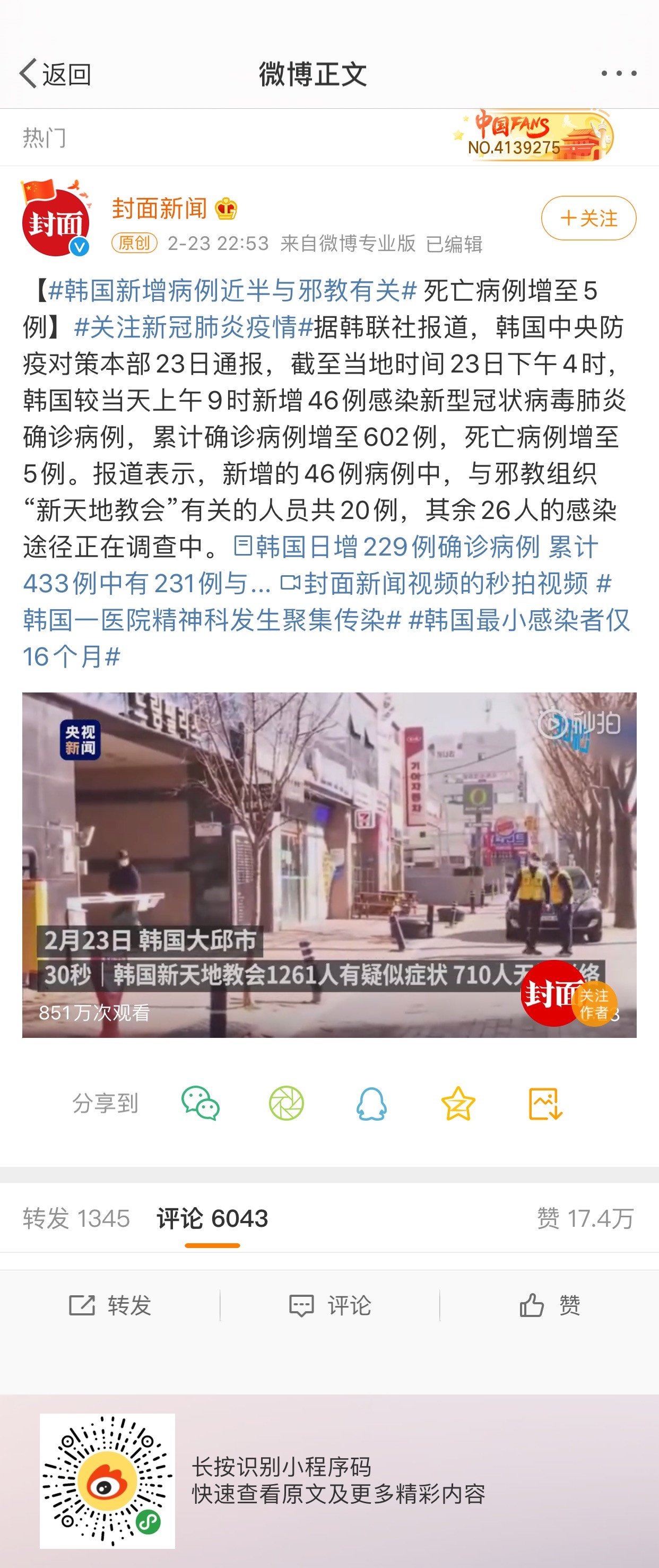The height and width of the screenshot is (1568, 659).
Task: Like the post with the 赞 button
Action: point(550,1306)
